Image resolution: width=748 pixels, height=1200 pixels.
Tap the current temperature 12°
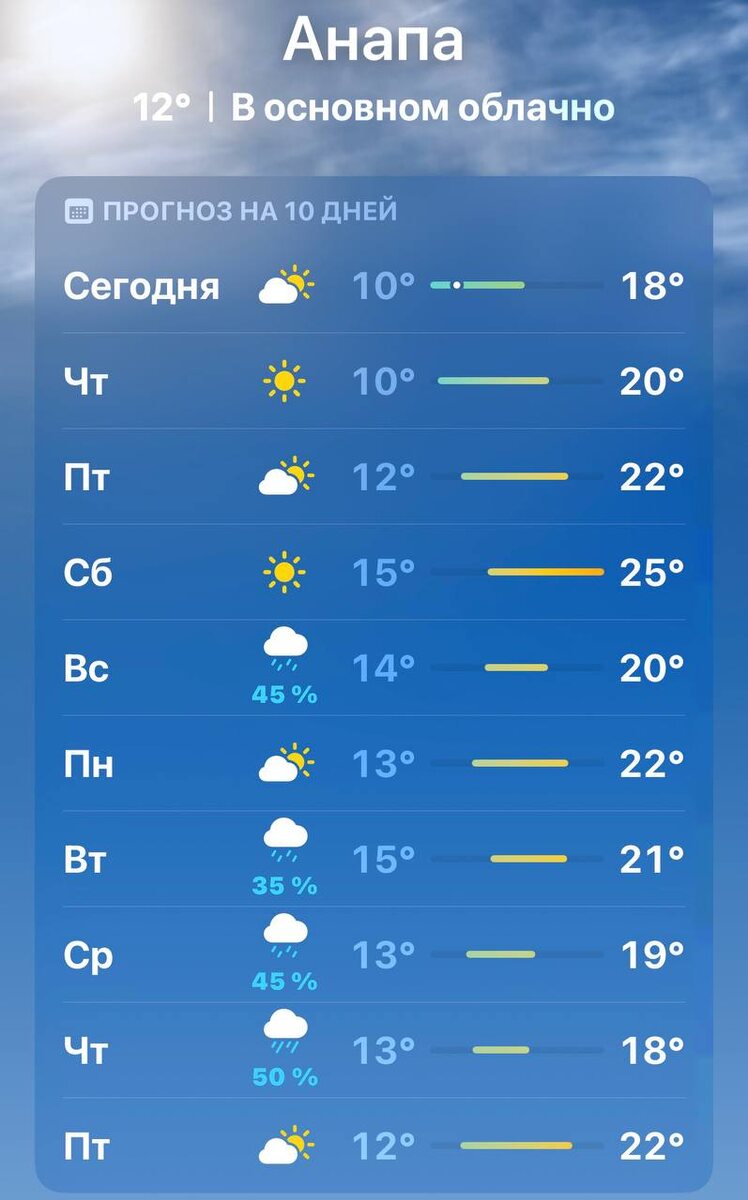[x=162, y=108]
